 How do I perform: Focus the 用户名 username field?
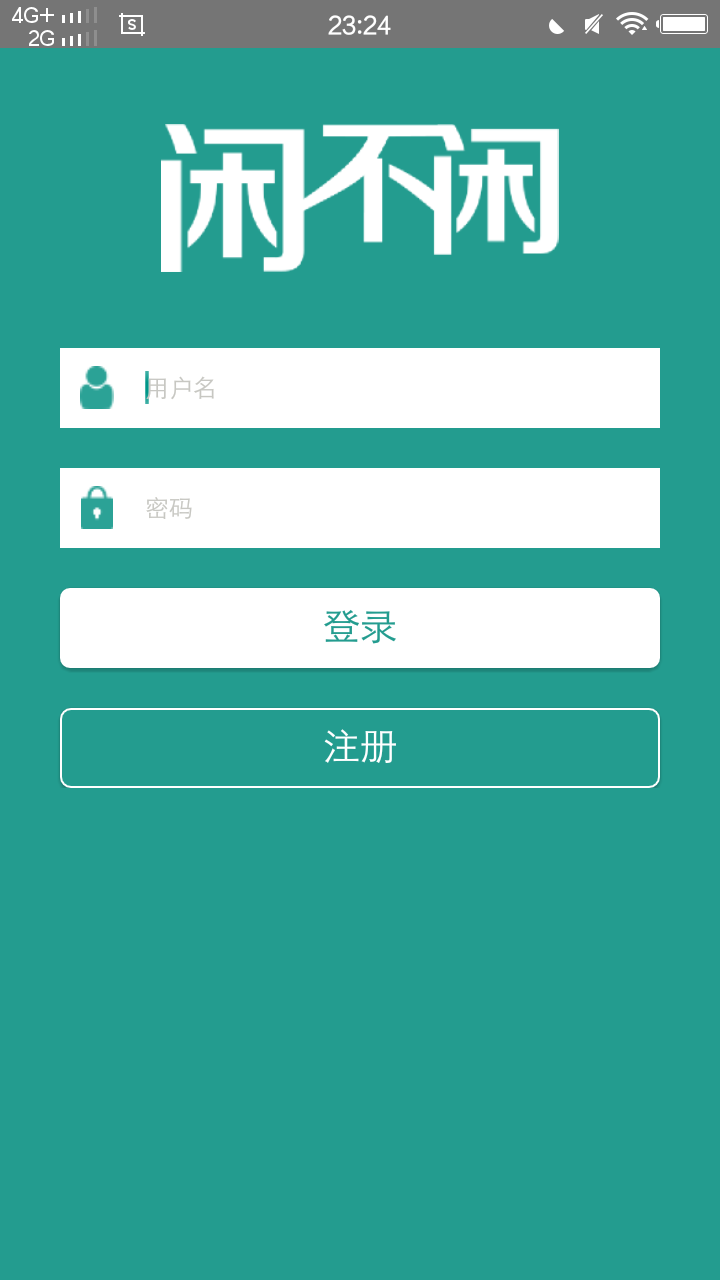tap(360, 388)
